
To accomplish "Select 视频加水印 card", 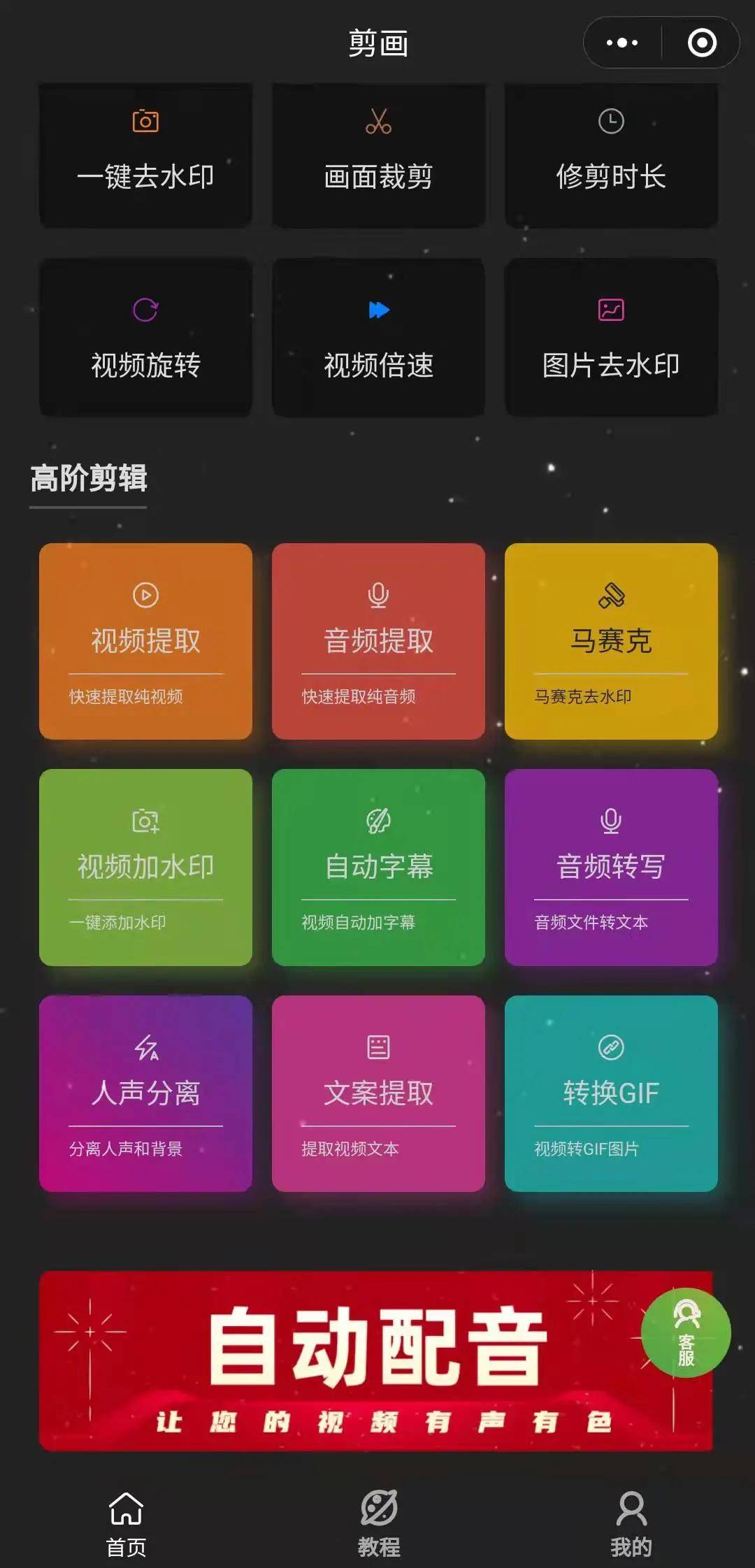I will (x=145, y=867).
